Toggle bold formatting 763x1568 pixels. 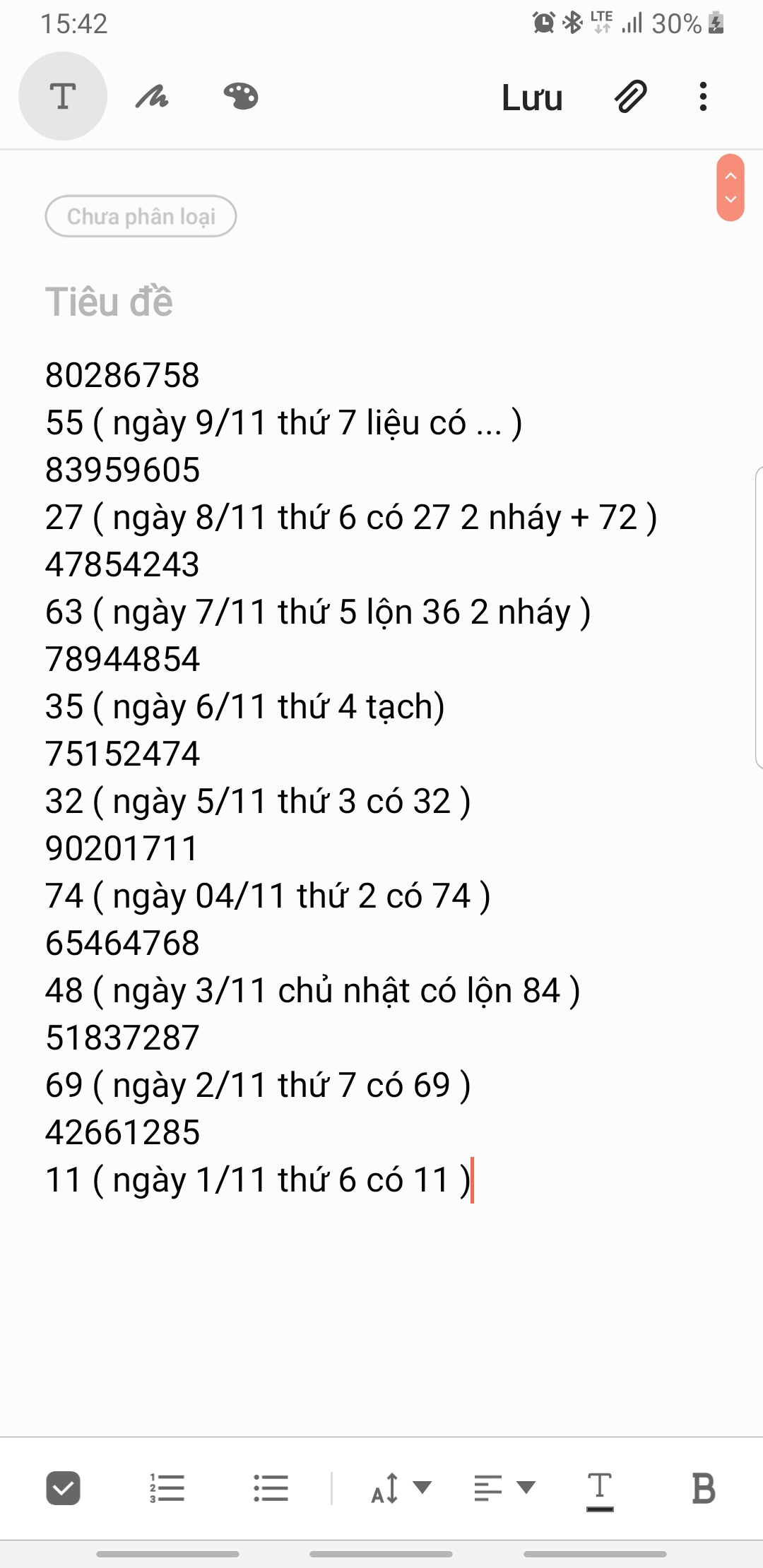704,1488
